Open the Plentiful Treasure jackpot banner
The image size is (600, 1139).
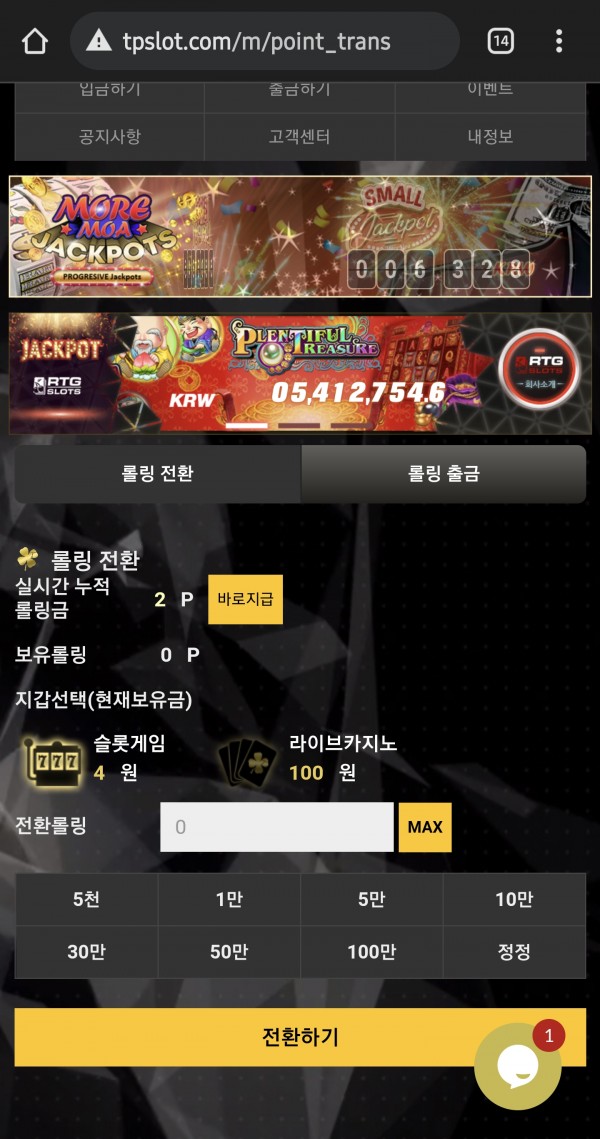click(299, 373)
